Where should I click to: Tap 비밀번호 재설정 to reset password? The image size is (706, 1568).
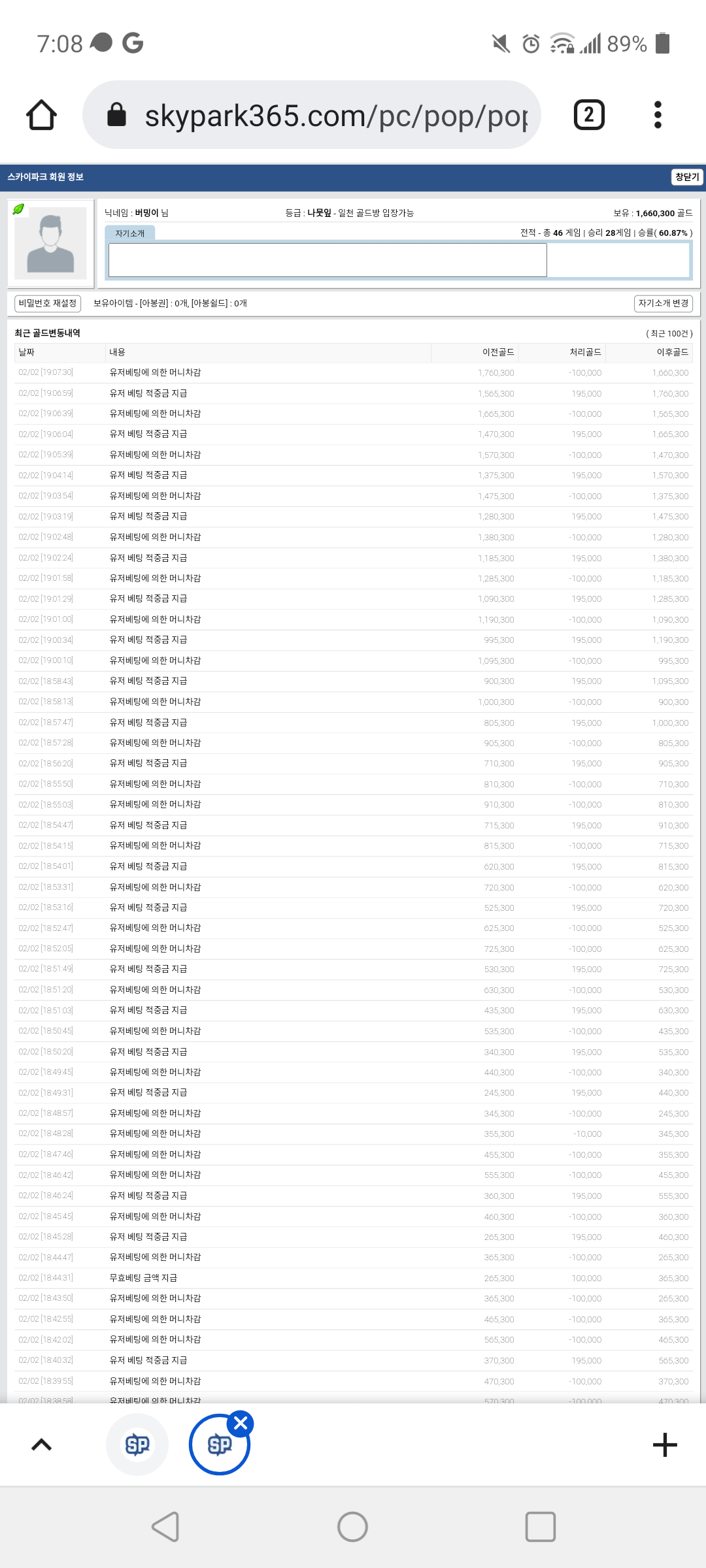click(48, 303)
